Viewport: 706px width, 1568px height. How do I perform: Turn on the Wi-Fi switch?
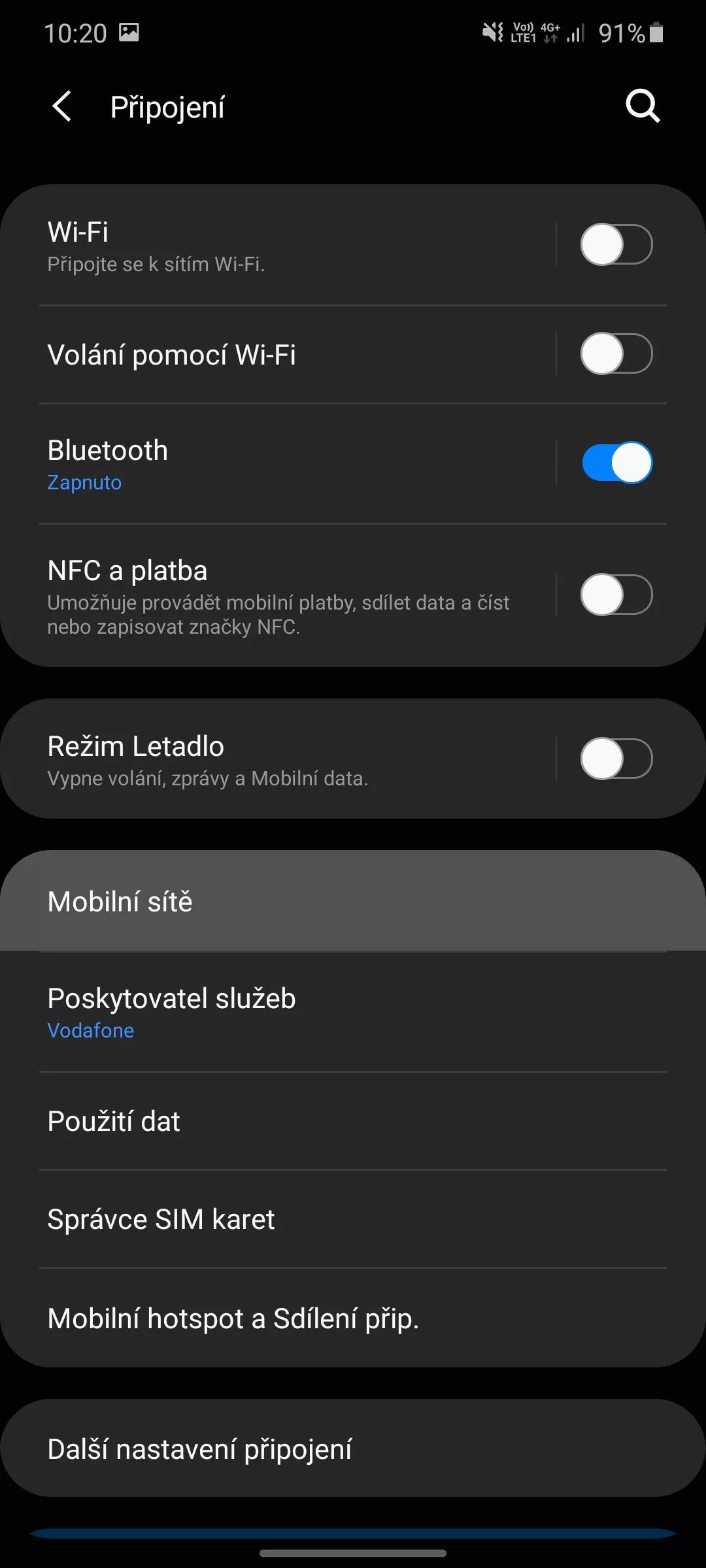(616, 245)
